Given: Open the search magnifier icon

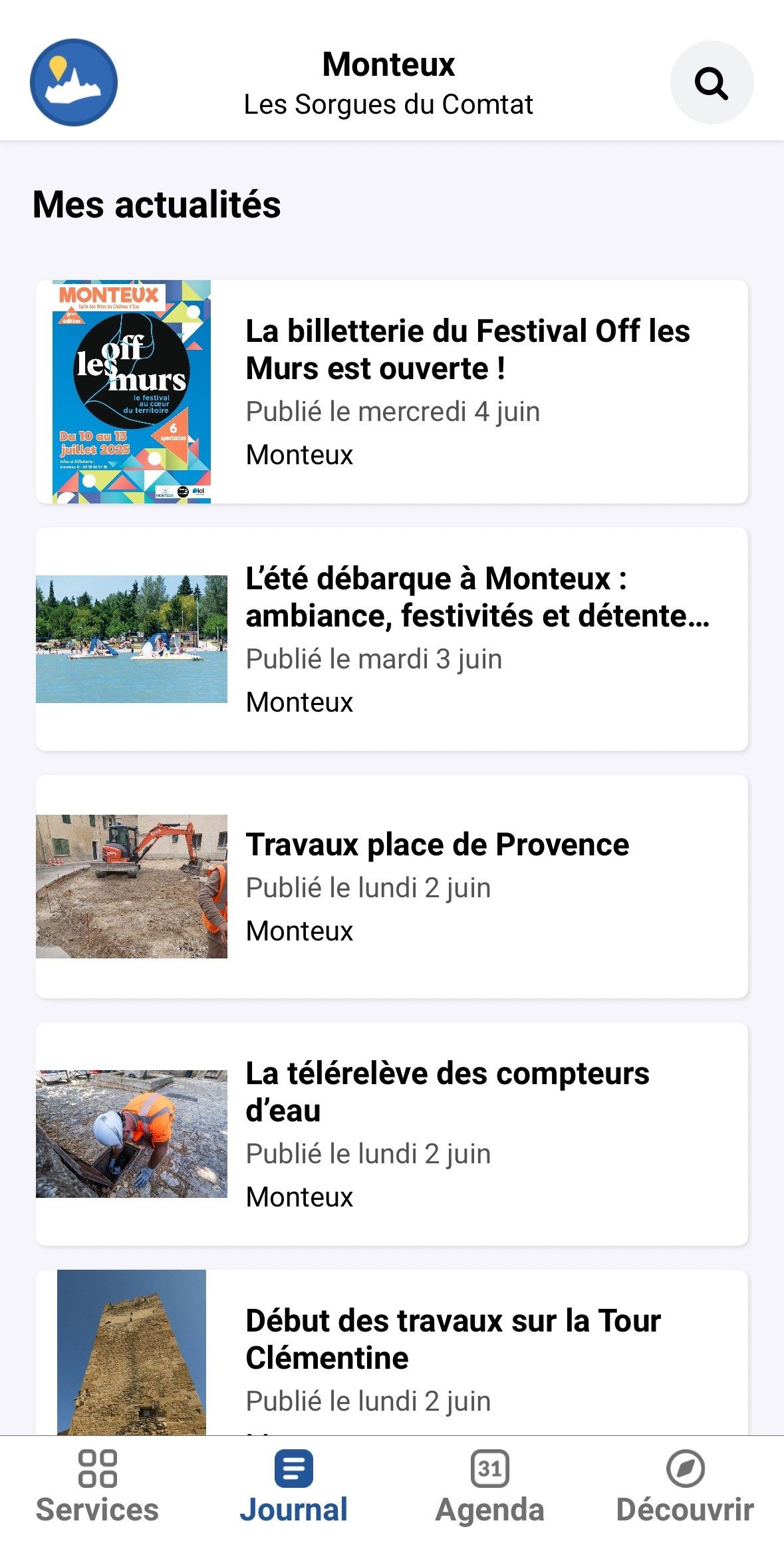Looking at the screenshot, I should (x=711, y=83).
